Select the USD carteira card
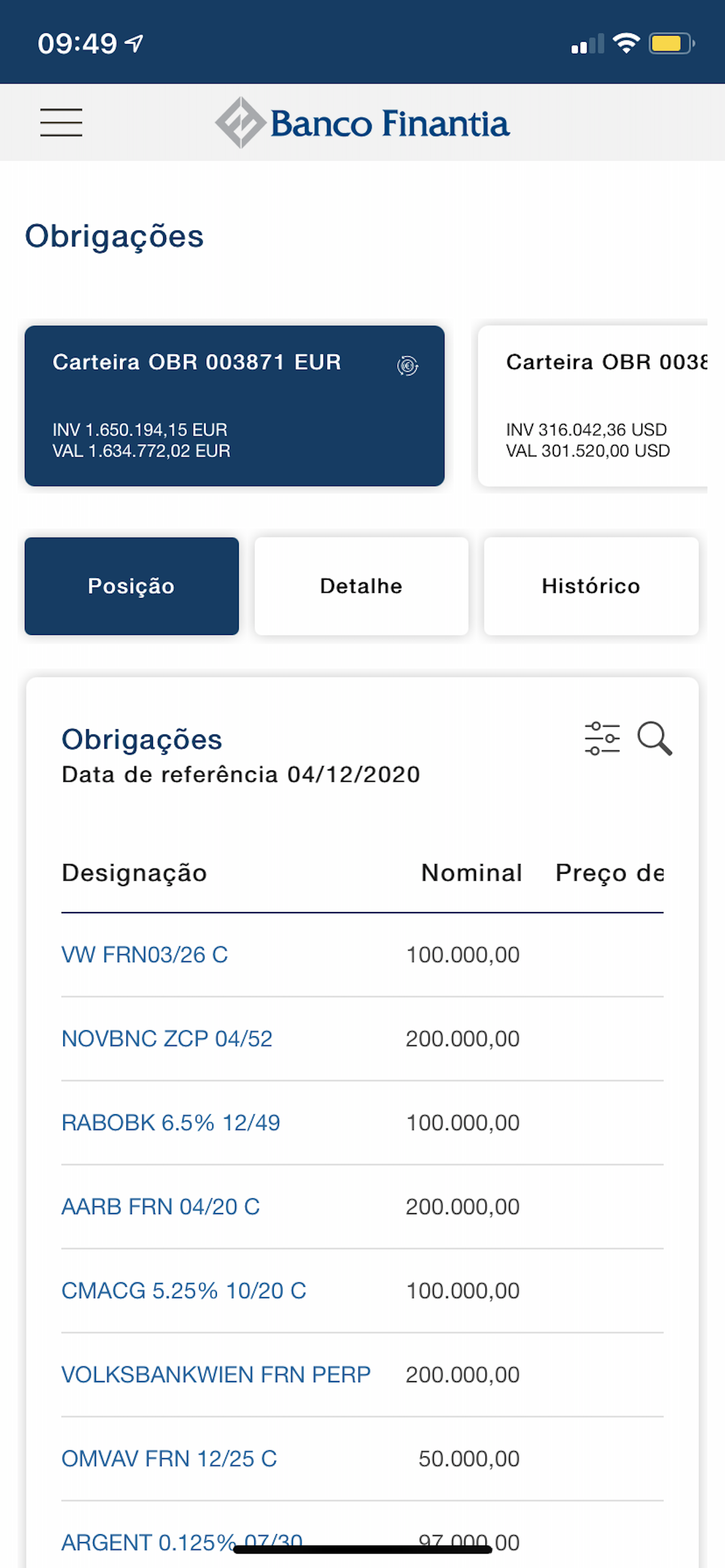Image resolution: width=725 pixels, height=1568 pixels. [593, 405]
